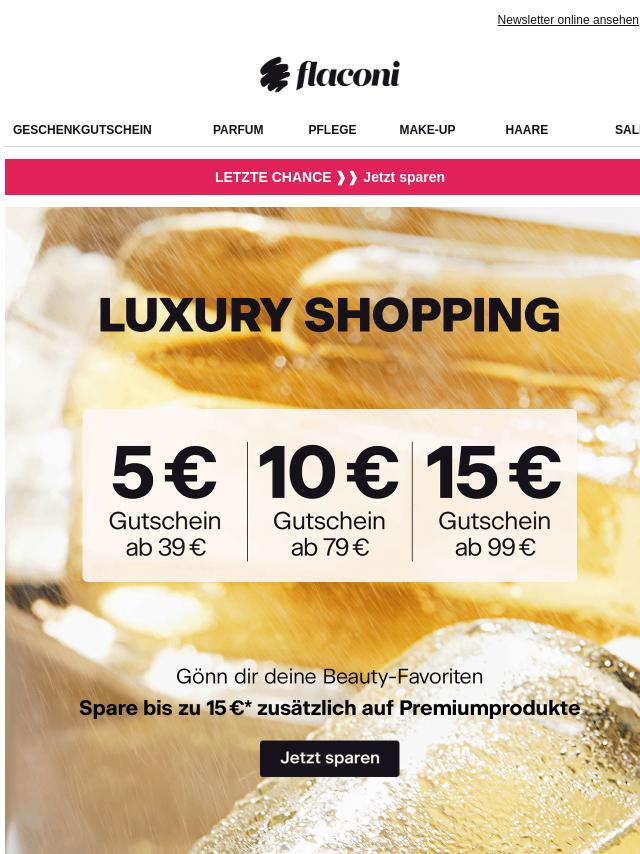This screenshot has height=854, width=640.
Task: Go to the Parfum category
Action: pyautogui.click(x=238, y=130)
